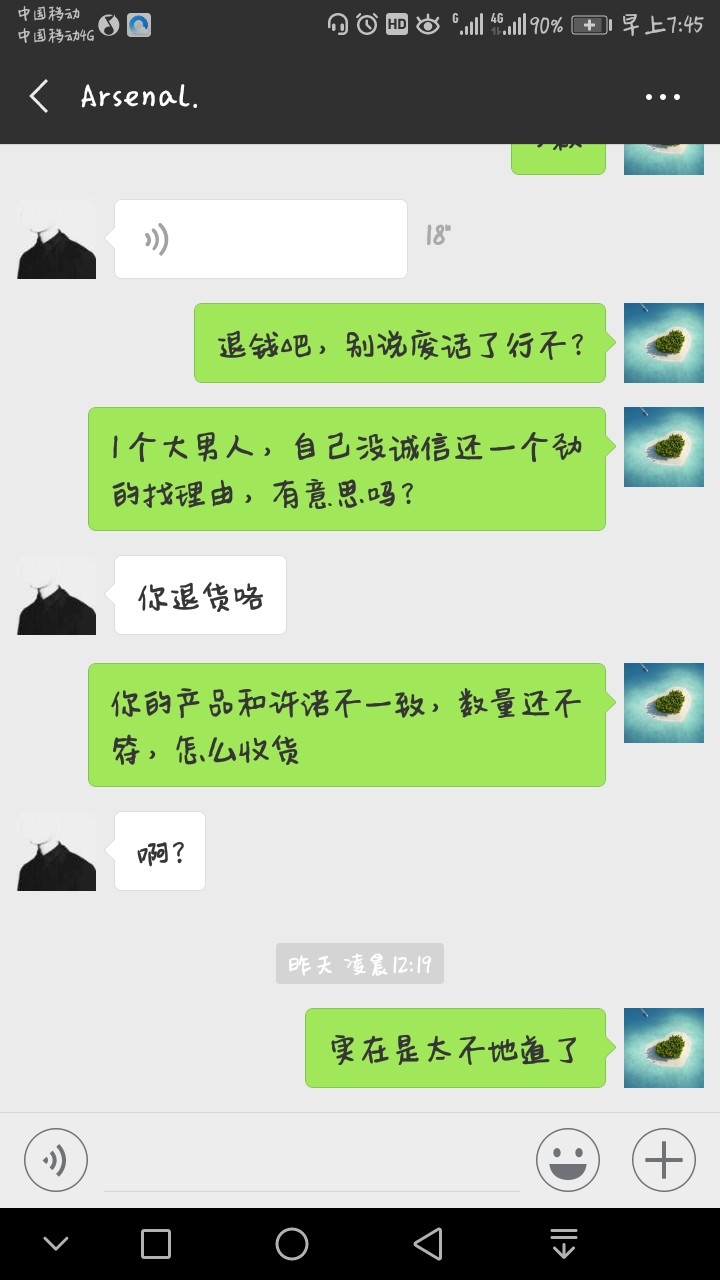
Task: Switch to voice input mode
Action: point(56,1160)
